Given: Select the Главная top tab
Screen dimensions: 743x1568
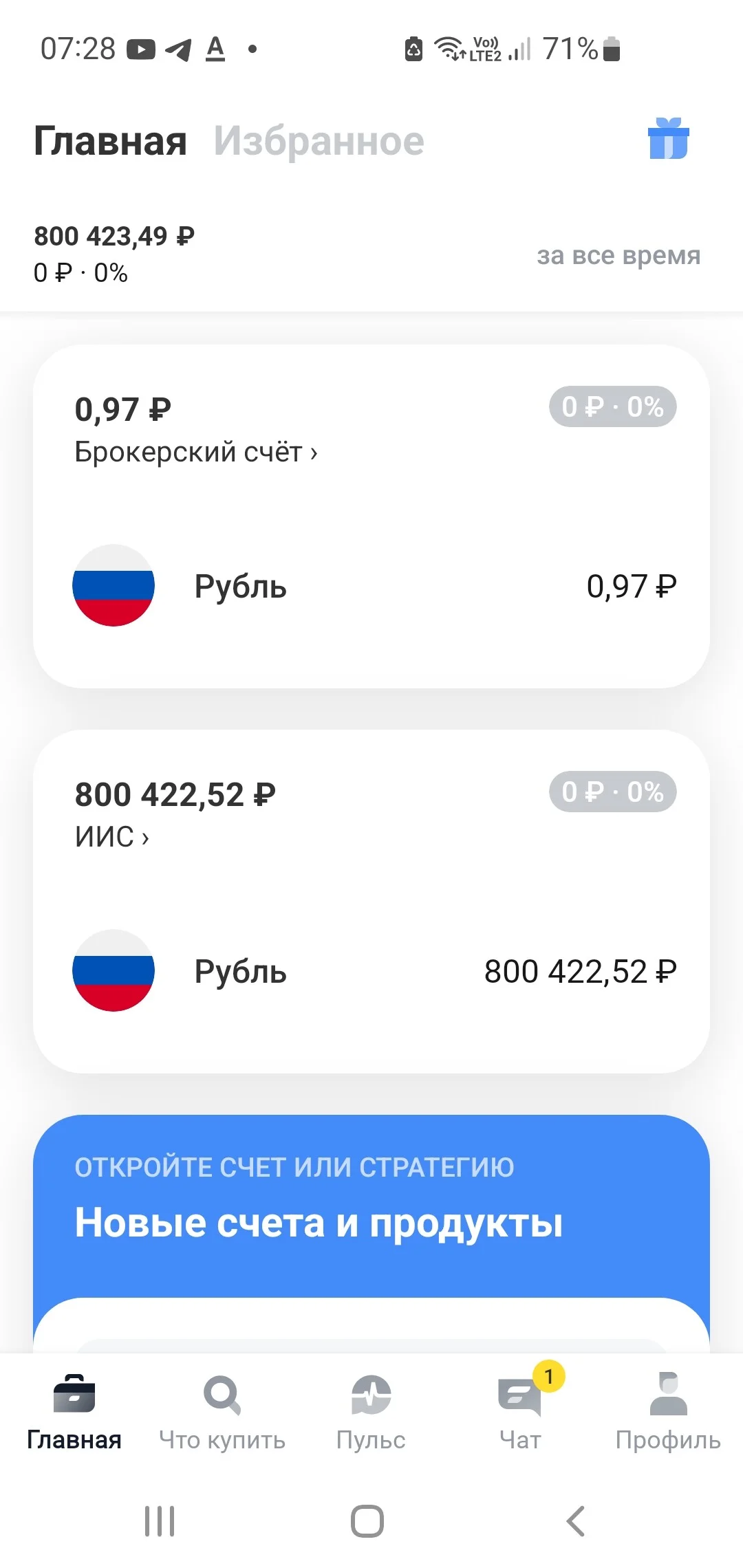Looking at the screenshot, I should pyautogui.click(x=110, y=141).
